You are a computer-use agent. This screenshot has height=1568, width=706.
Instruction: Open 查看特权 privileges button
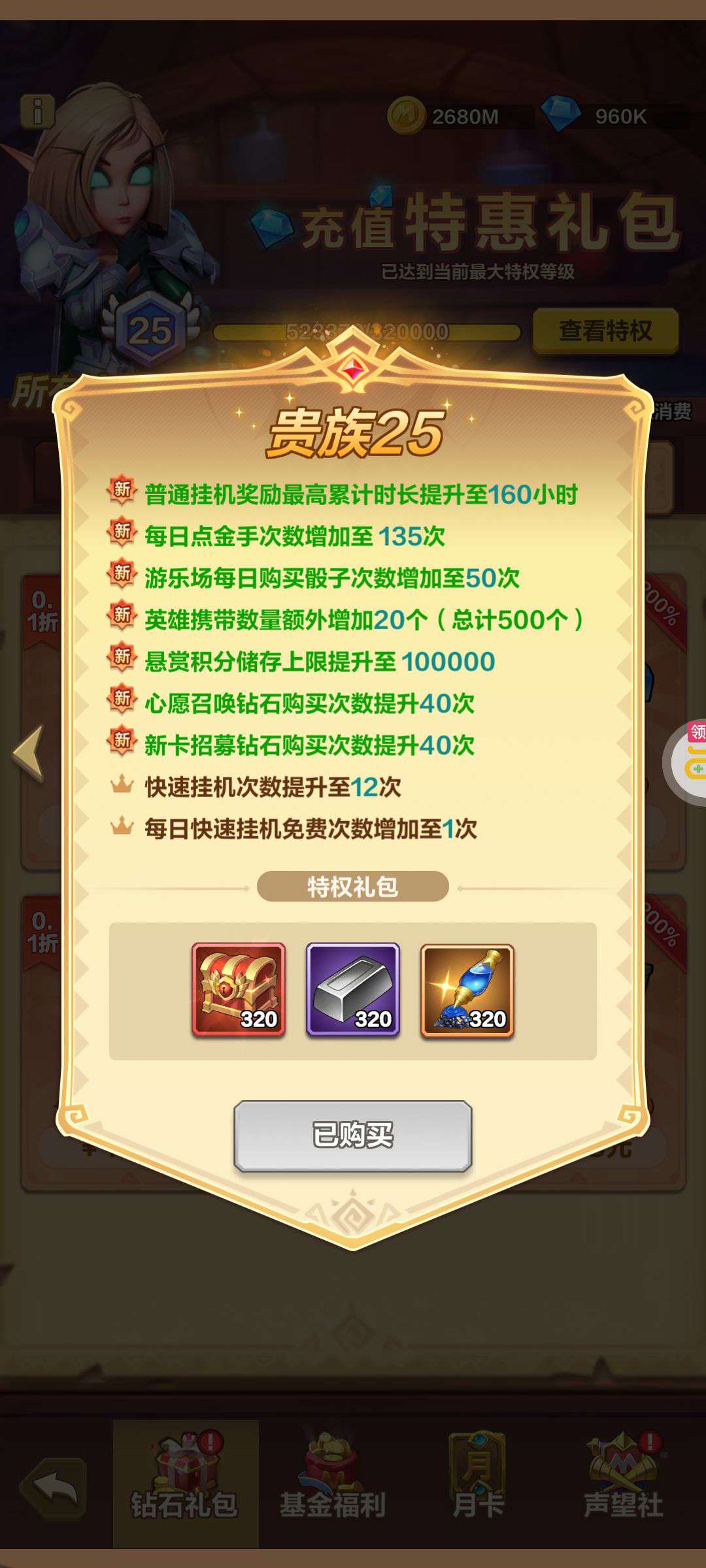click(x=605, y=331)
